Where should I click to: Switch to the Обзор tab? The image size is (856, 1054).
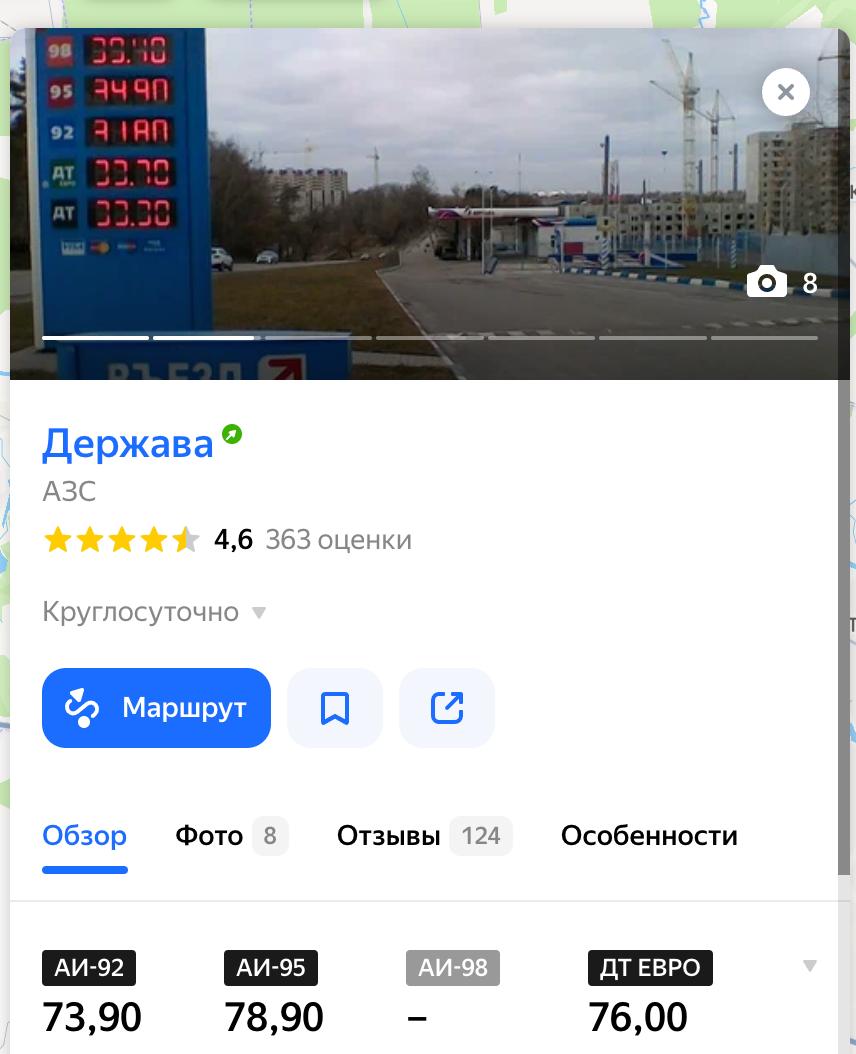coord(84,836)
